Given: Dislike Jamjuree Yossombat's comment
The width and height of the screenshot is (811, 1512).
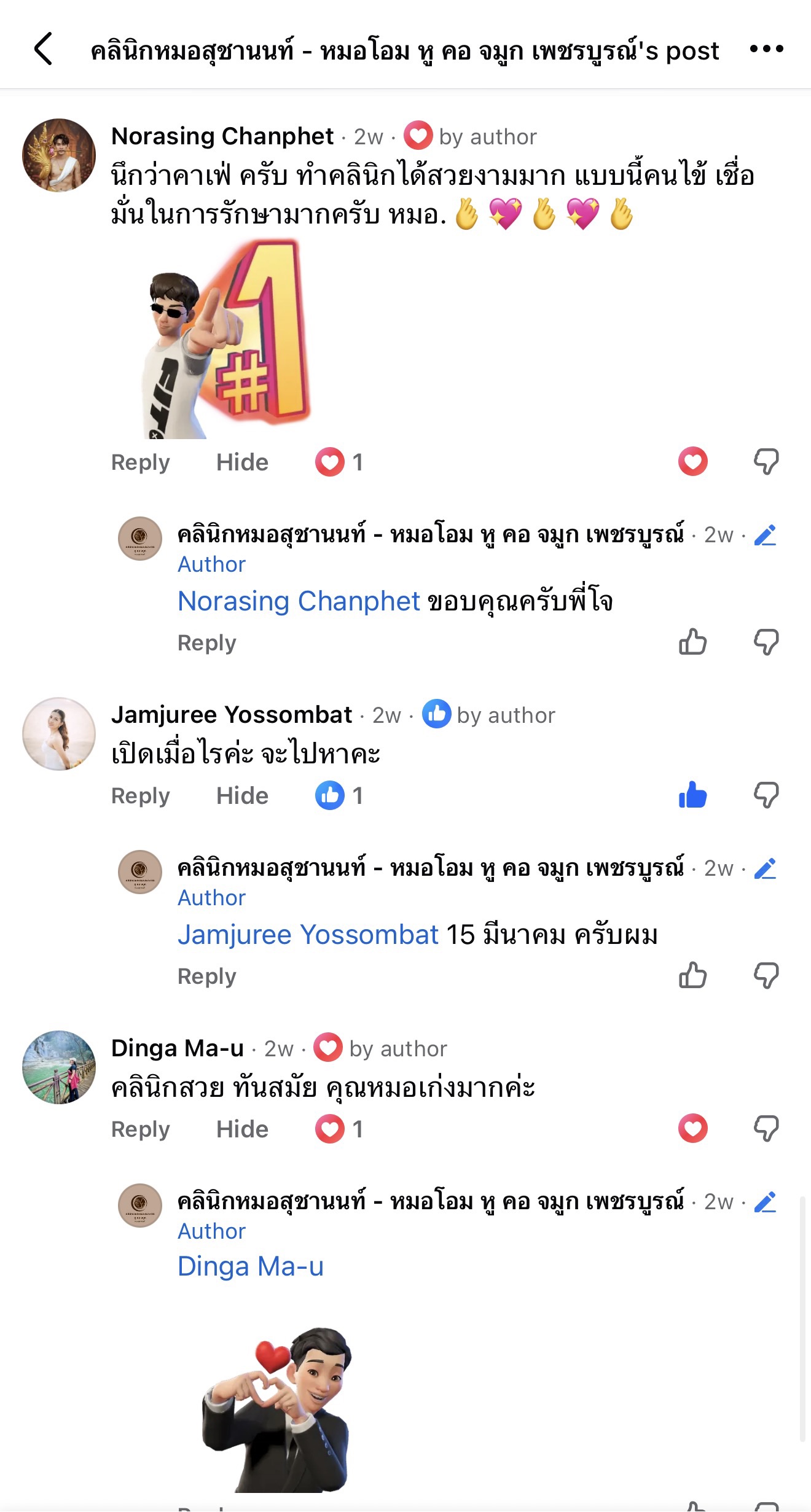Looking at the screenshot, I should click(766, 795).
